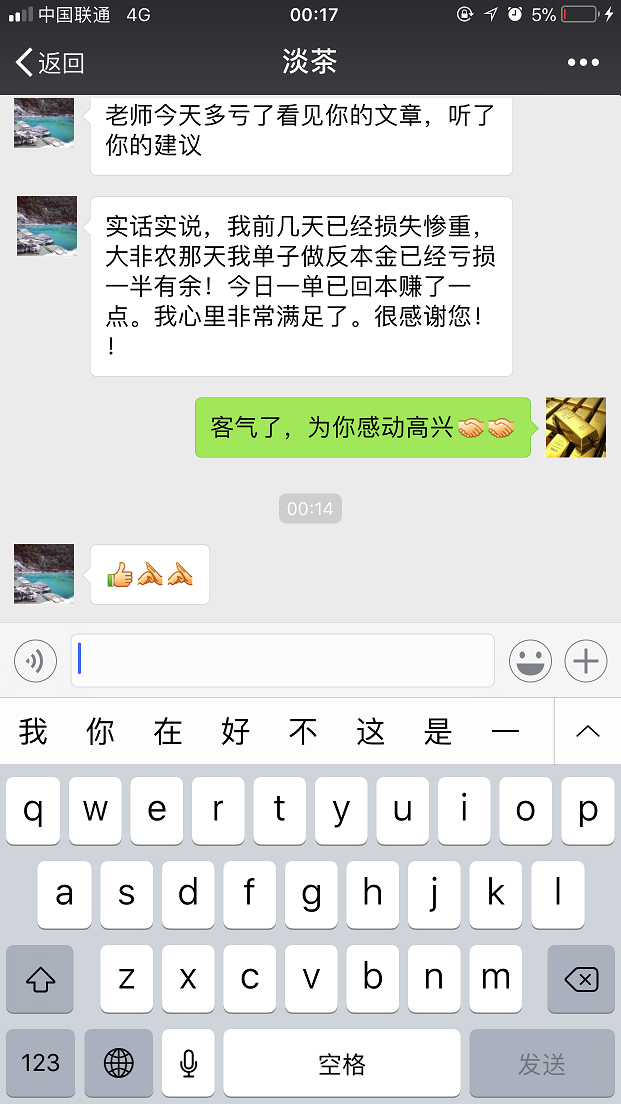Tap the backspace key
Image resolution: width=621 pixels, height=1104 pixels.
[x=581, y=979]
